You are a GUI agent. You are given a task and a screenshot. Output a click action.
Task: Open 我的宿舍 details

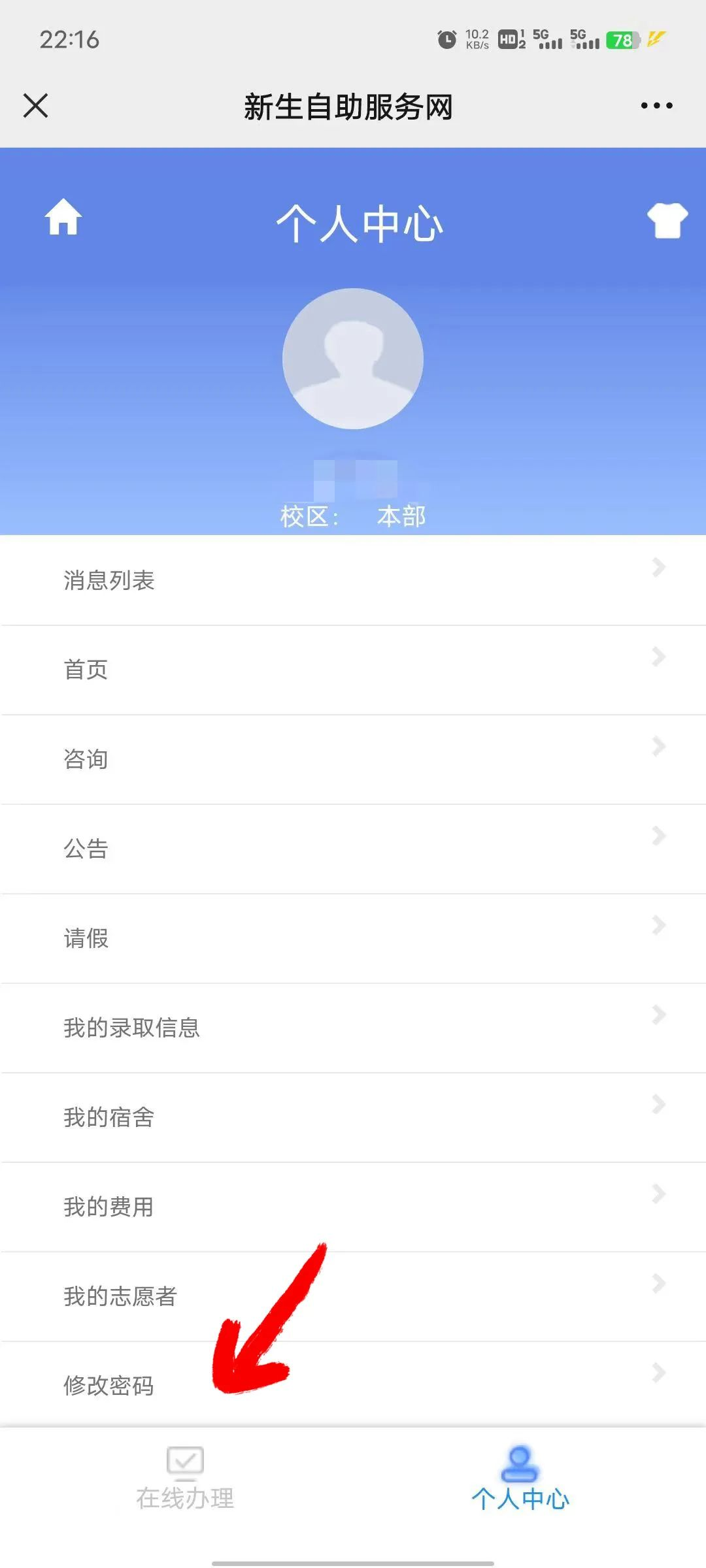click(x=353, y=1117)
